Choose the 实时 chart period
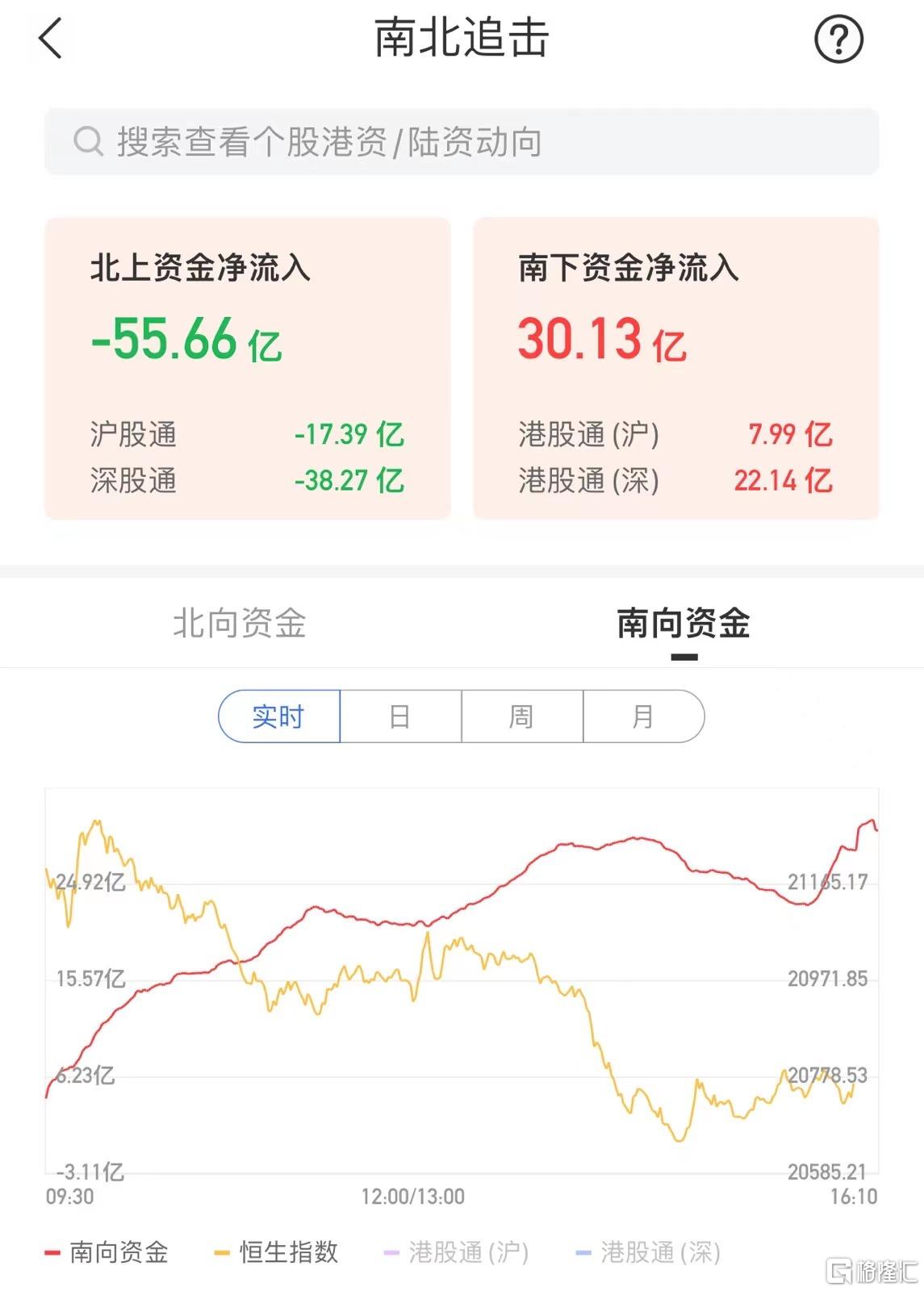 279,717
